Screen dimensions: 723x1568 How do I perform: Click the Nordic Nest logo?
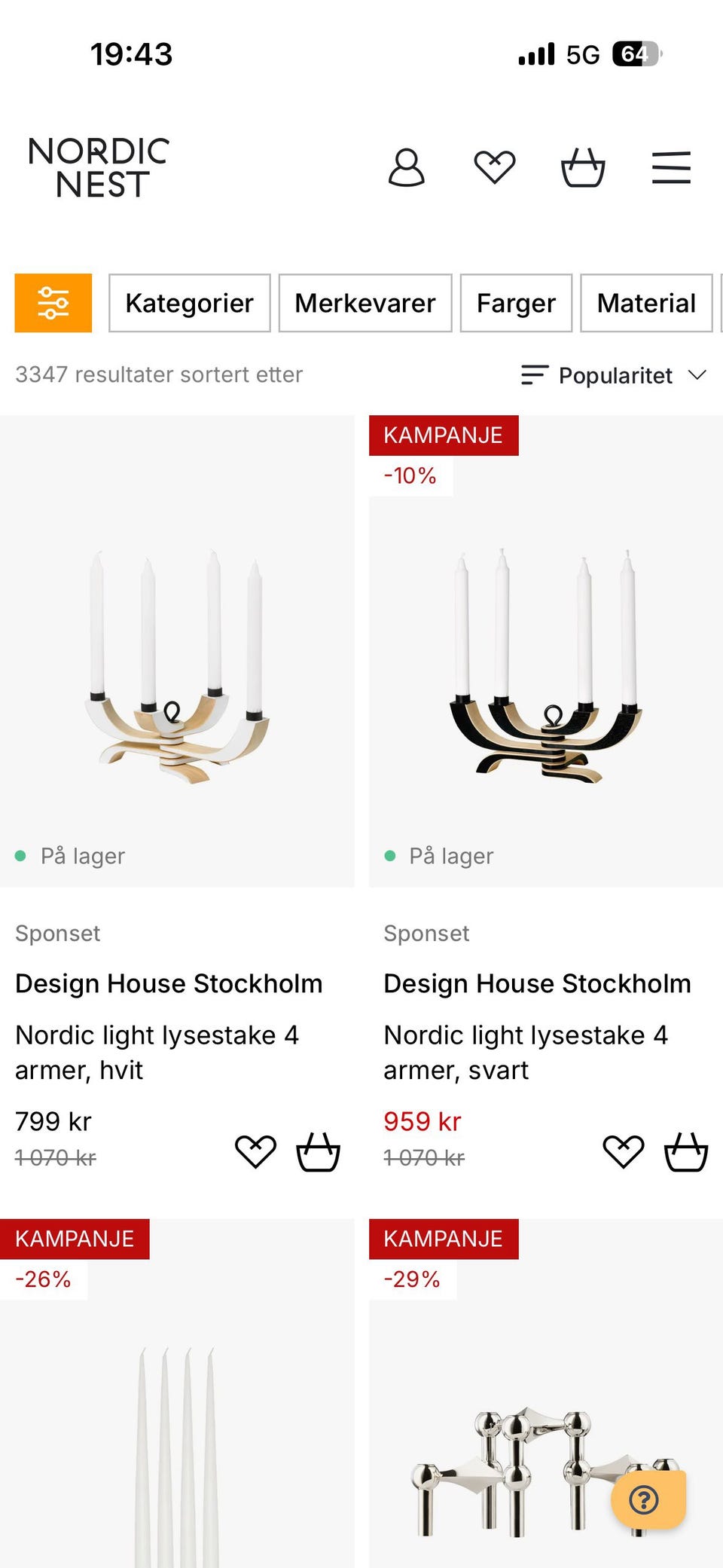[98, 167]
